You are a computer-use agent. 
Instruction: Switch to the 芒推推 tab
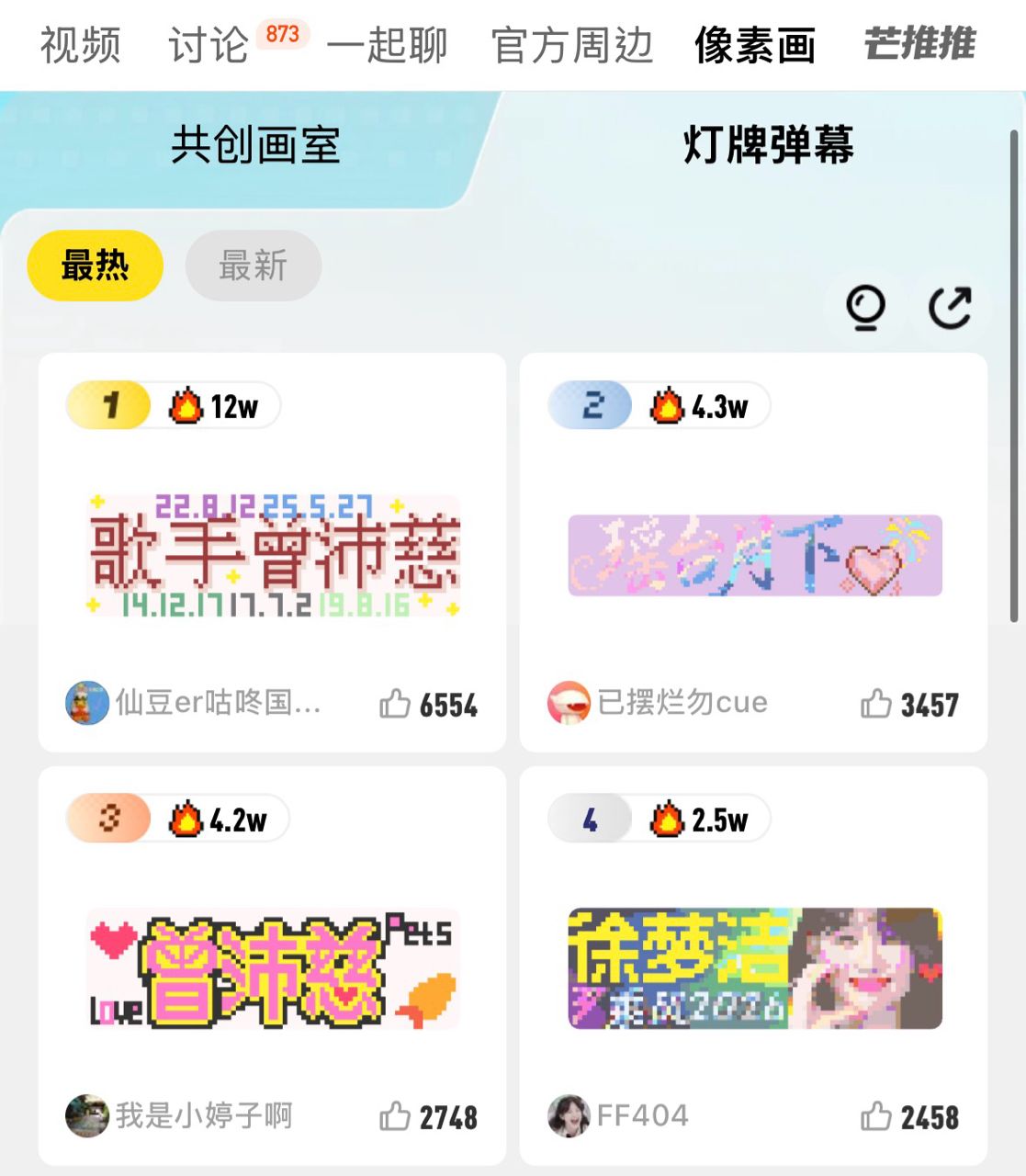point(919,45)
